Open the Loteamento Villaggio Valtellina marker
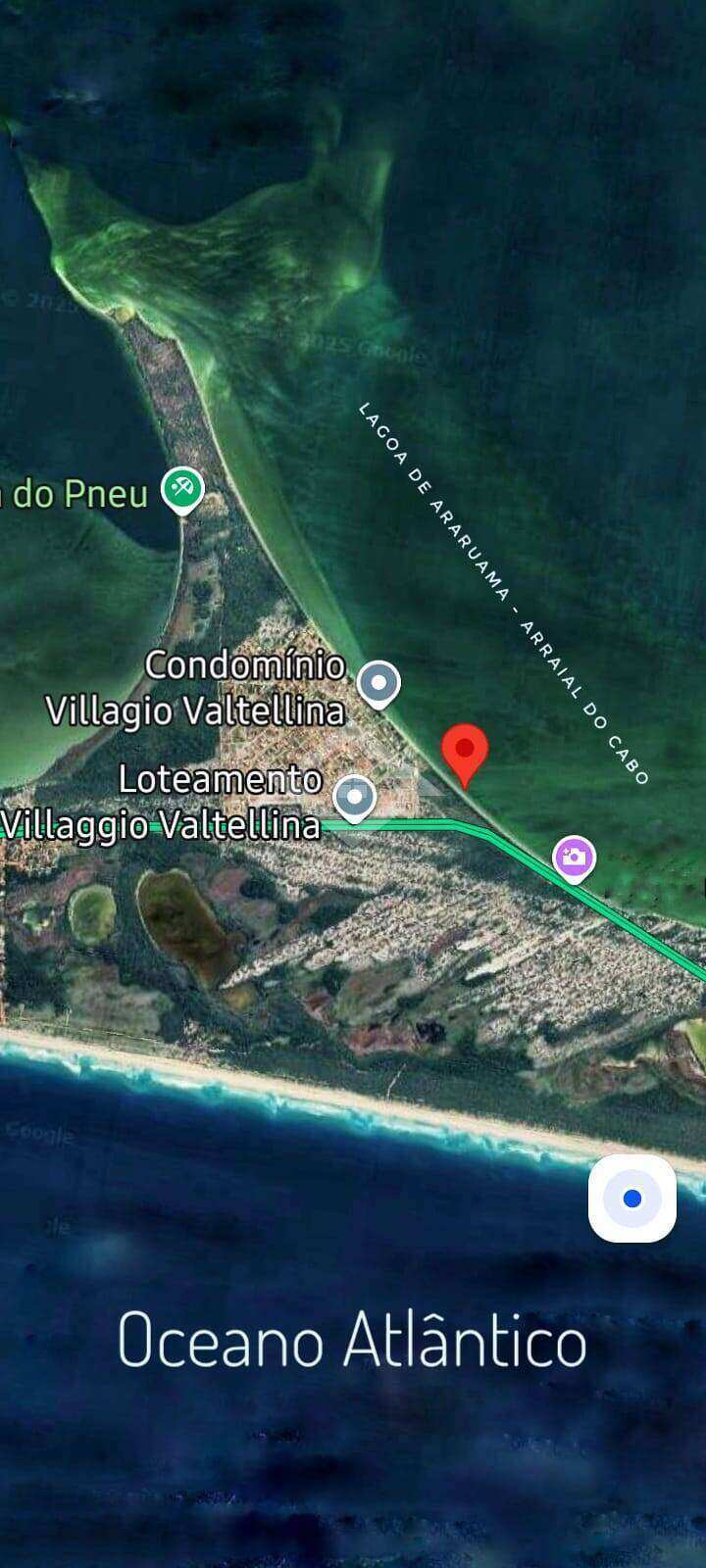The width and height of the screenshot is (706, 1568). tap(355, 797)
